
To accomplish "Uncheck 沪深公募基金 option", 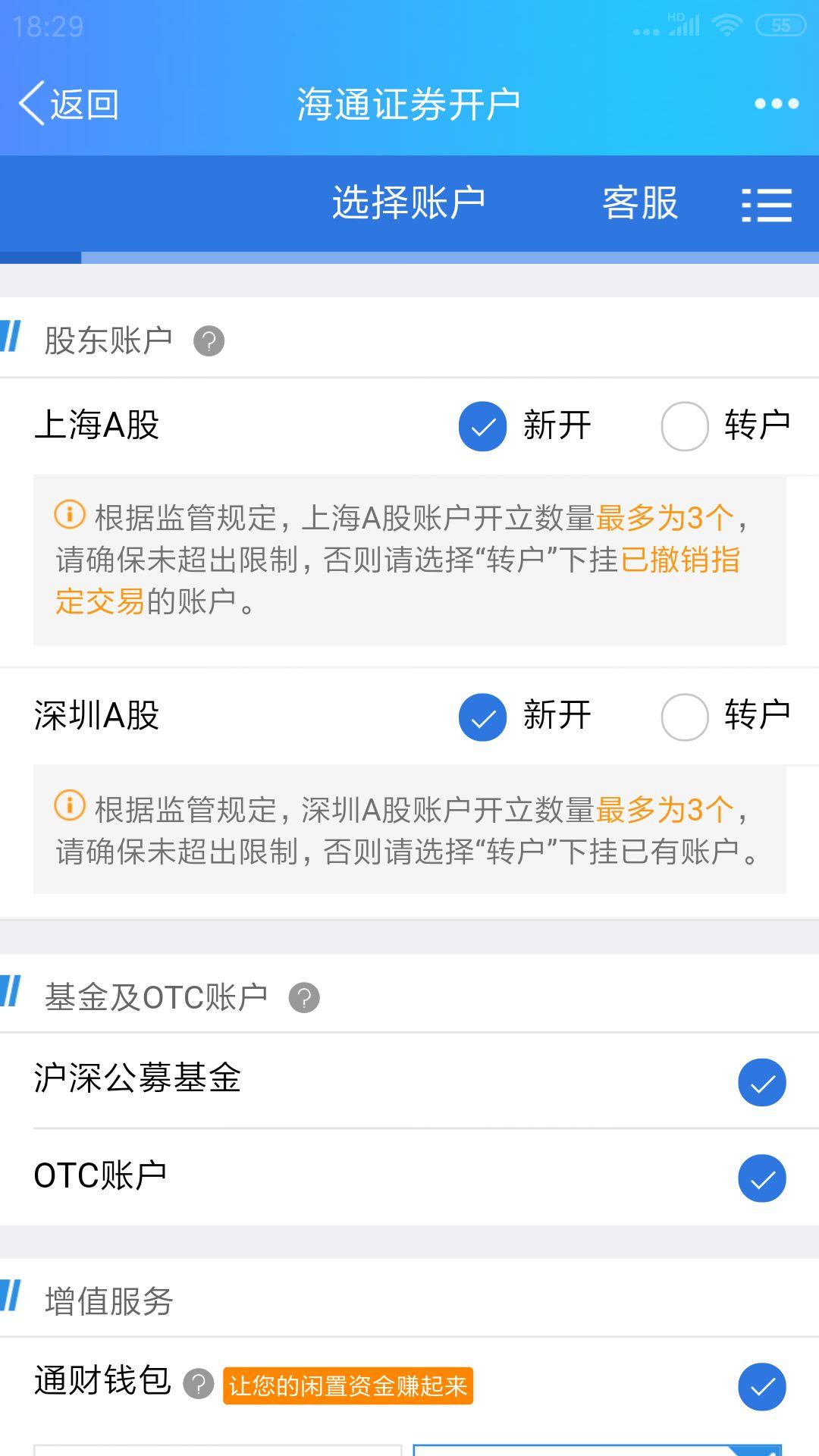I will 761,1082.
